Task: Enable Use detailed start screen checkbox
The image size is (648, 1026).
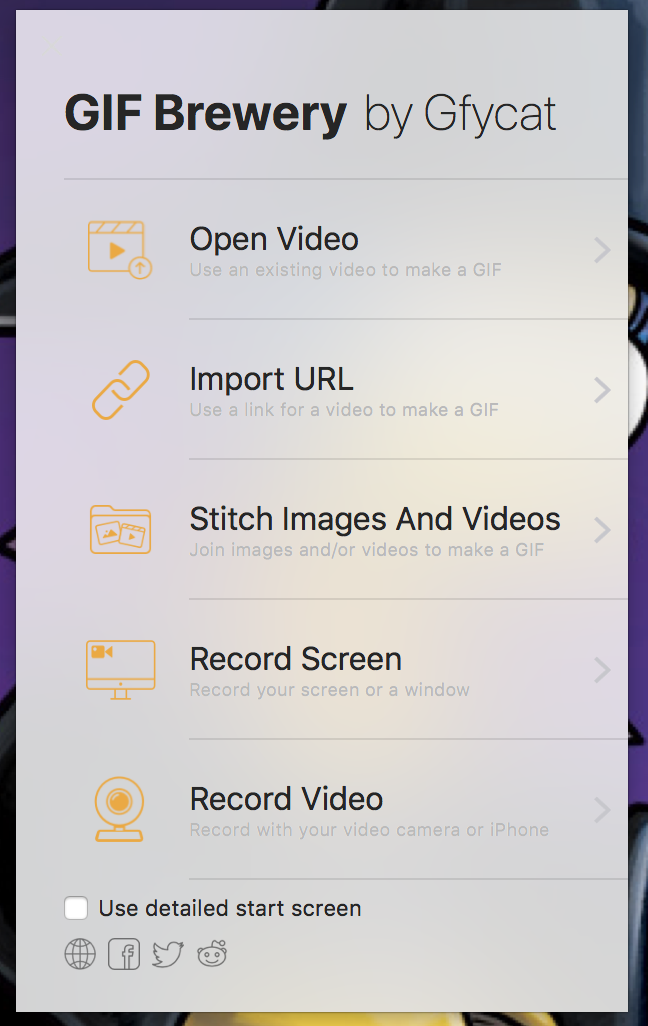Action: tap(76, 908)
